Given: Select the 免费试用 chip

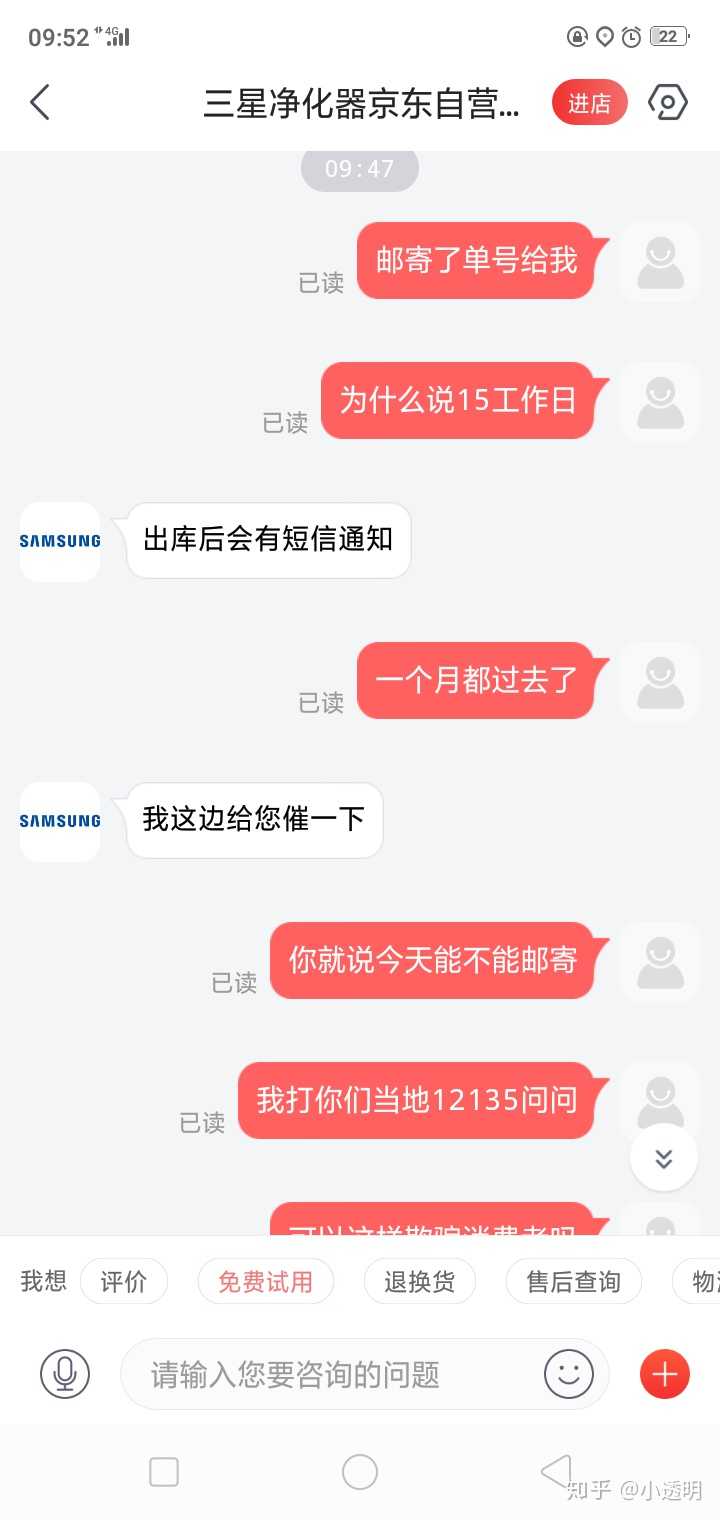Looking at the screenshot, I should coord(265,1281).
